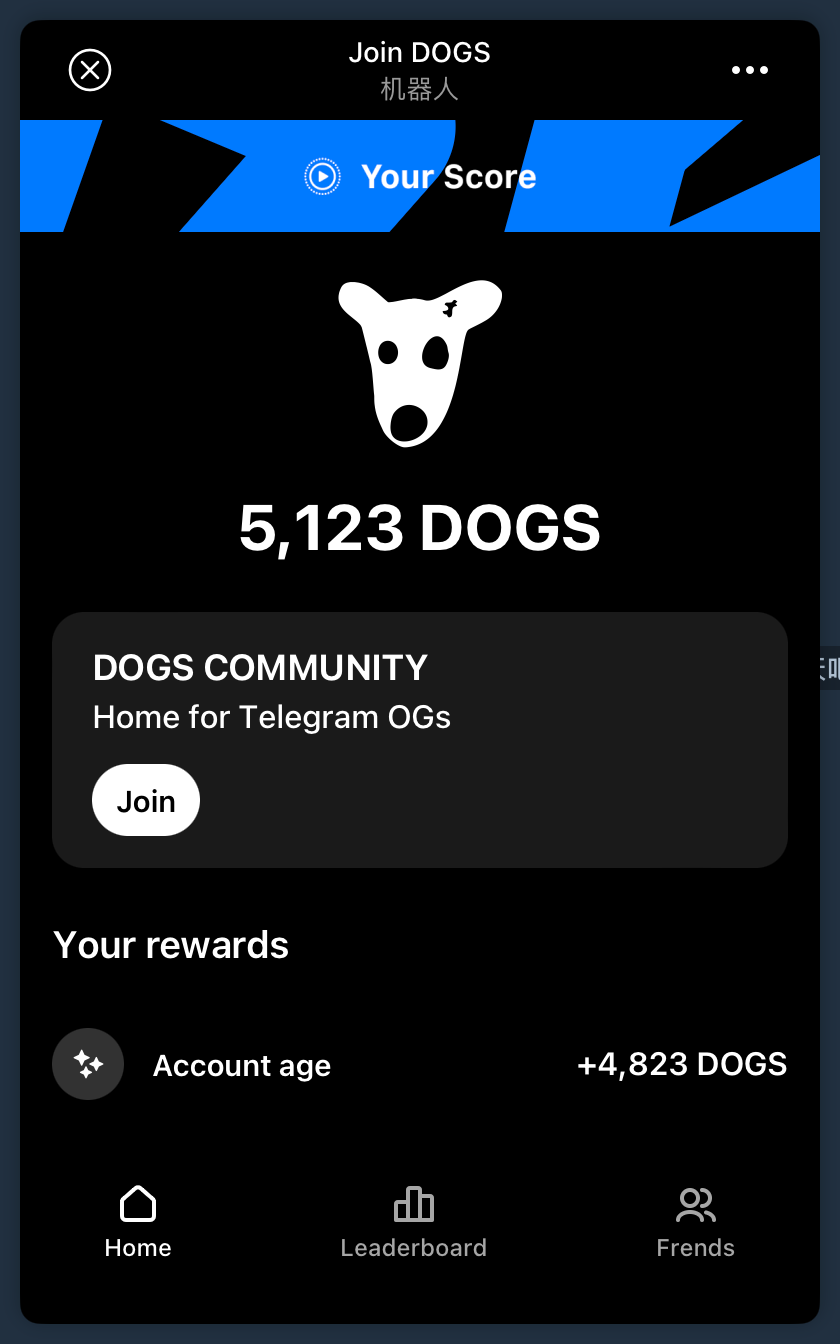The image size is (840, 1344).
Task: Switch to the Leaderboard tab
Action: [413, 1220]
